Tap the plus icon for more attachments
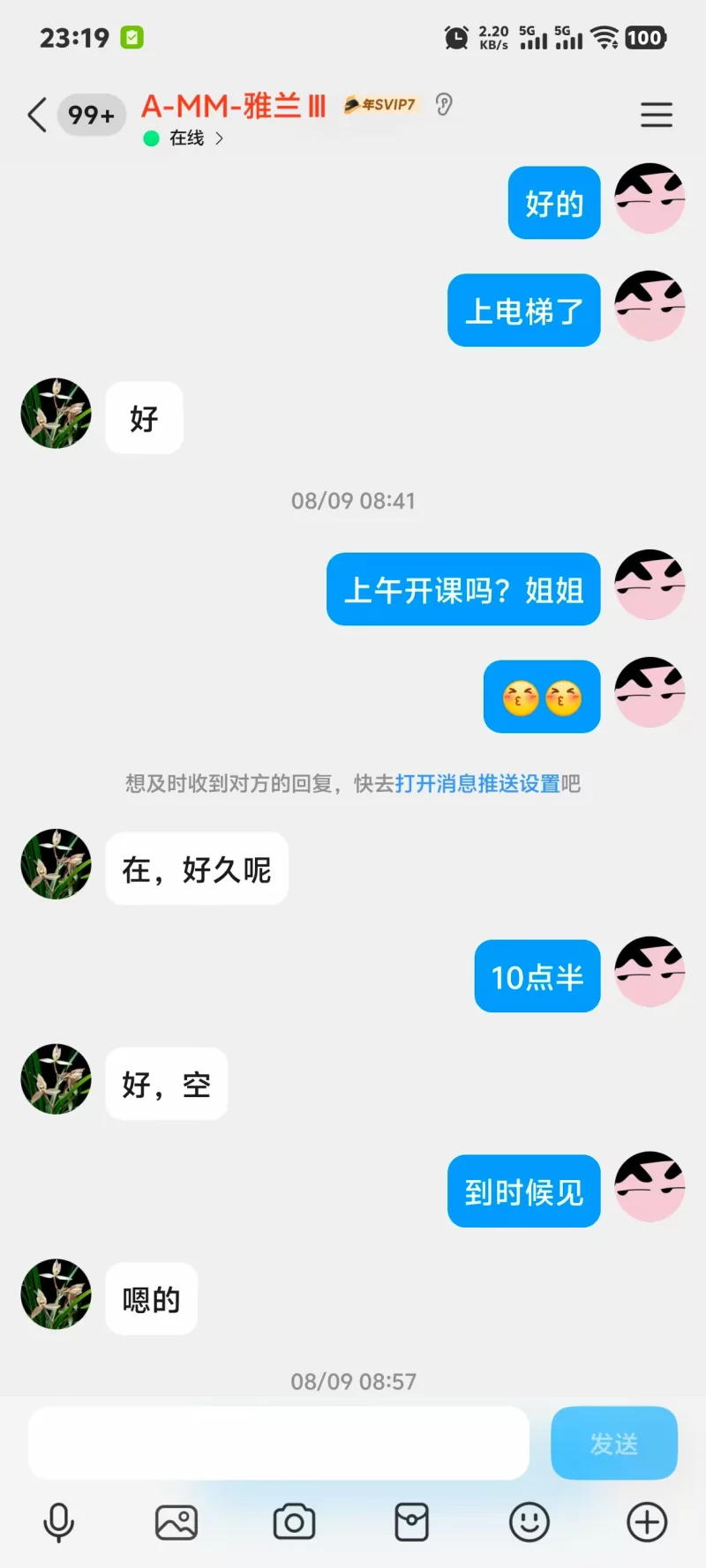 (647, 1521)
